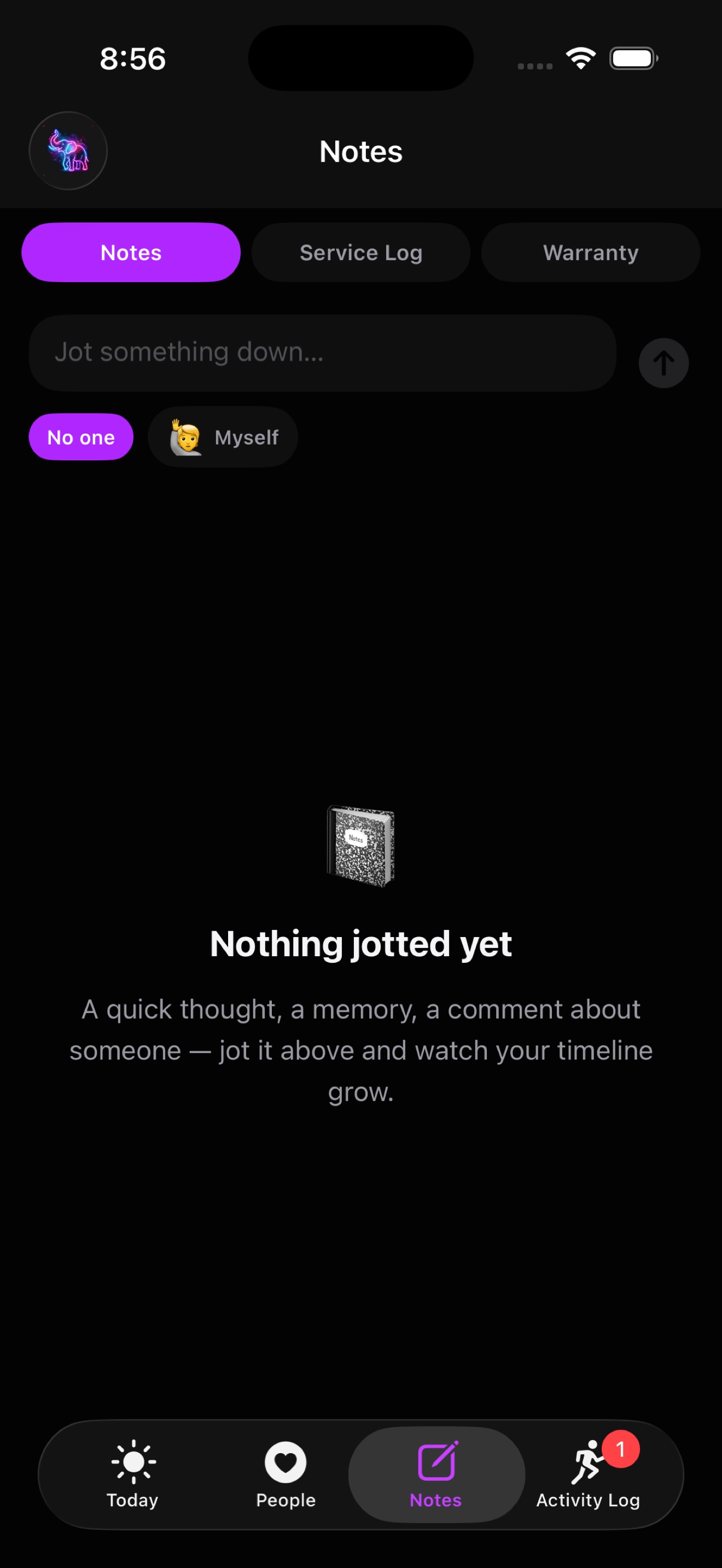Open the People tab

(x=286, y=1475)
